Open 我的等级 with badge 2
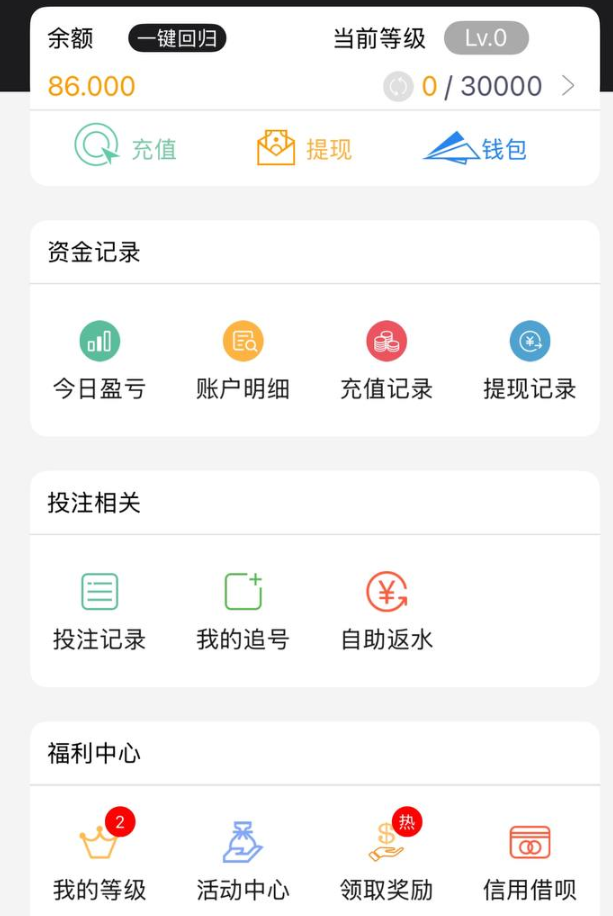The image size is (613, 916). (99, 862)
